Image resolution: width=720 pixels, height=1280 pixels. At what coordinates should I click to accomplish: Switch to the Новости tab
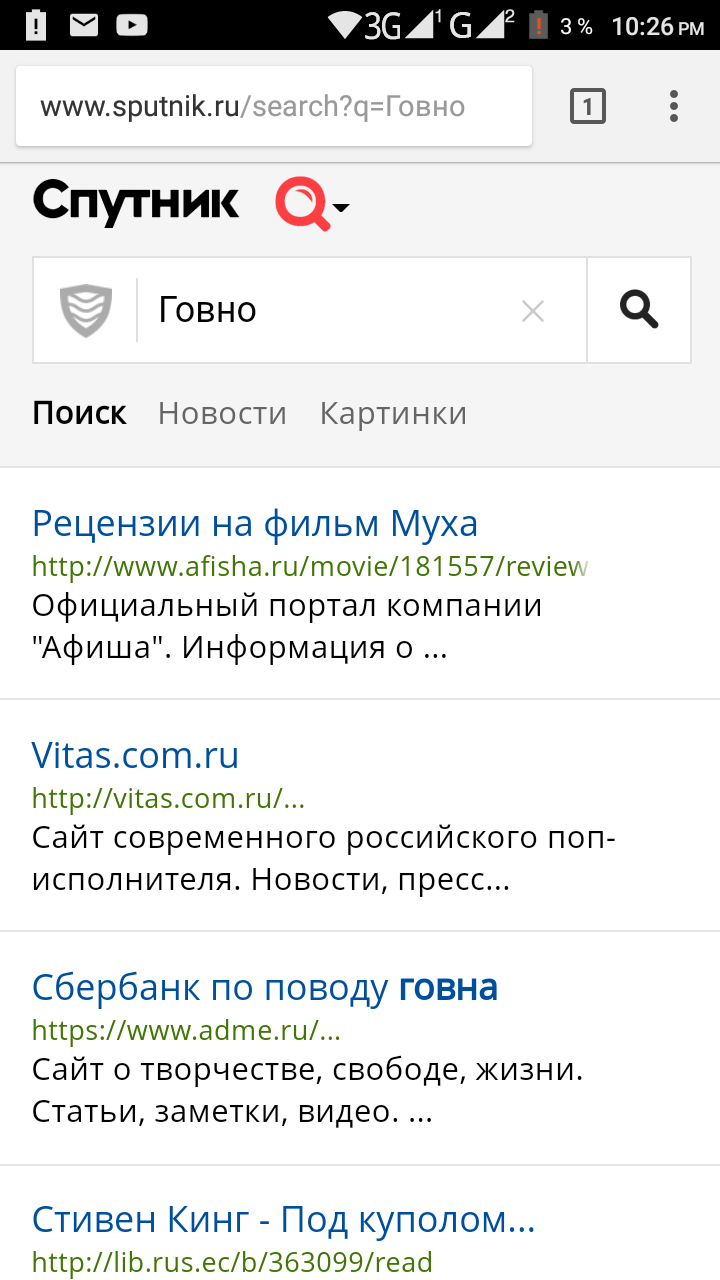click(x=222, y=413)
